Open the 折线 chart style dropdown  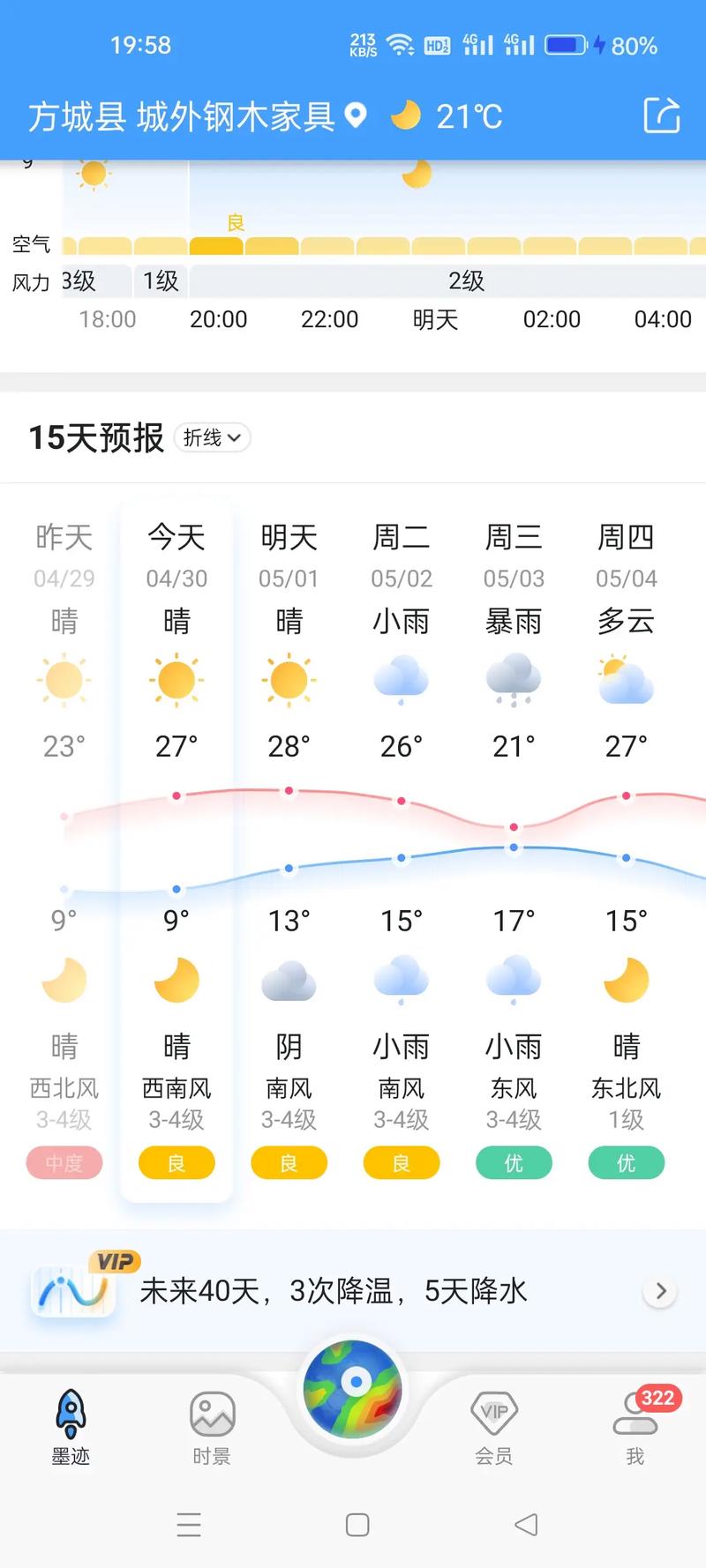(x=212, y=438)
